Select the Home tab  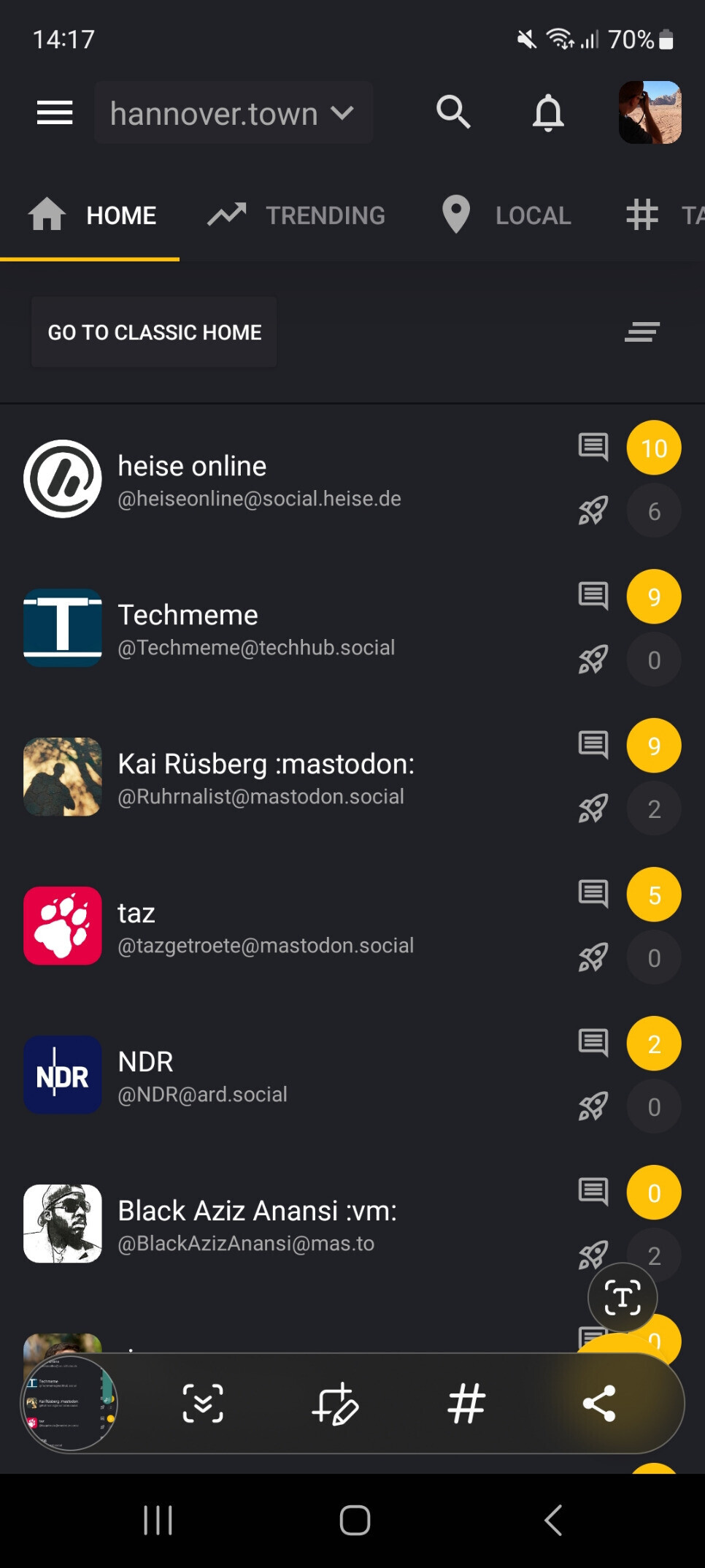(92, 215)
